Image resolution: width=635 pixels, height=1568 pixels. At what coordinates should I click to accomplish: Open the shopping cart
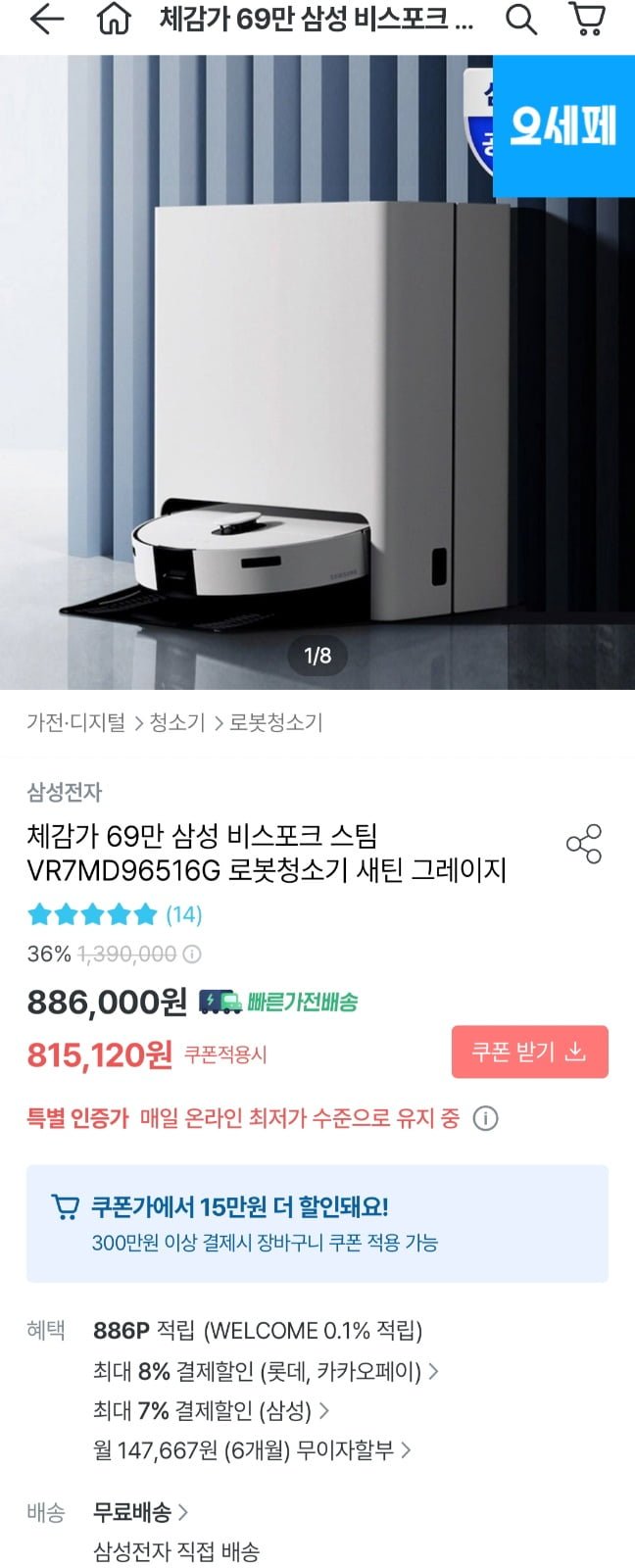coord(587,20)
